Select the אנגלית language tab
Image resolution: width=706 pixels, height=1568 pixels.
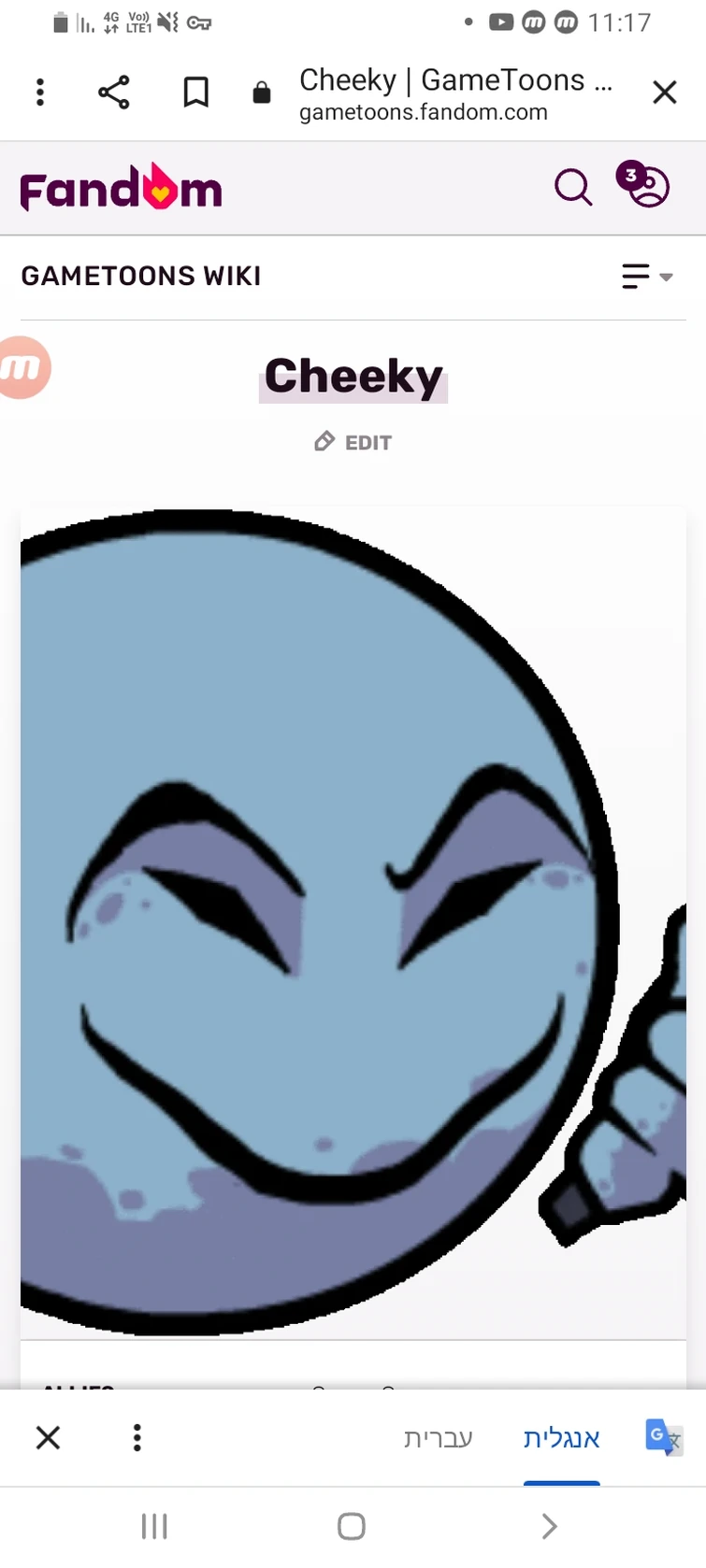click(561, 1438)
